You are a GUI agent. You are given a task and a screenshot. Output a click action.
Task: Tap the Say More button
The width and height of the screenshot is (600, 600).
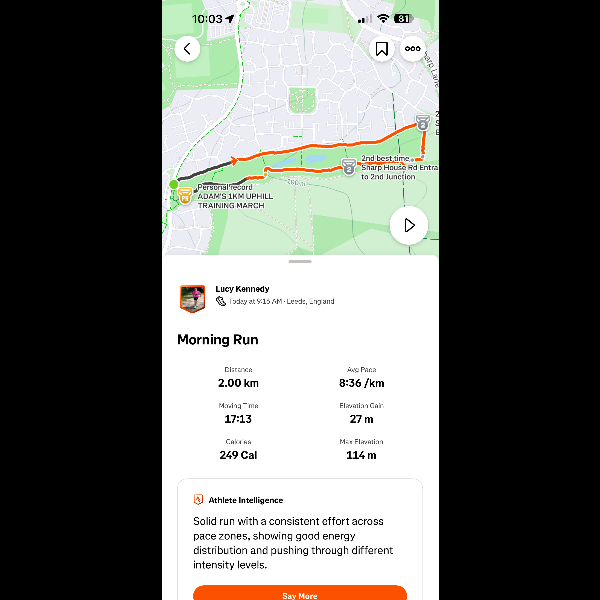click(300, 594)
